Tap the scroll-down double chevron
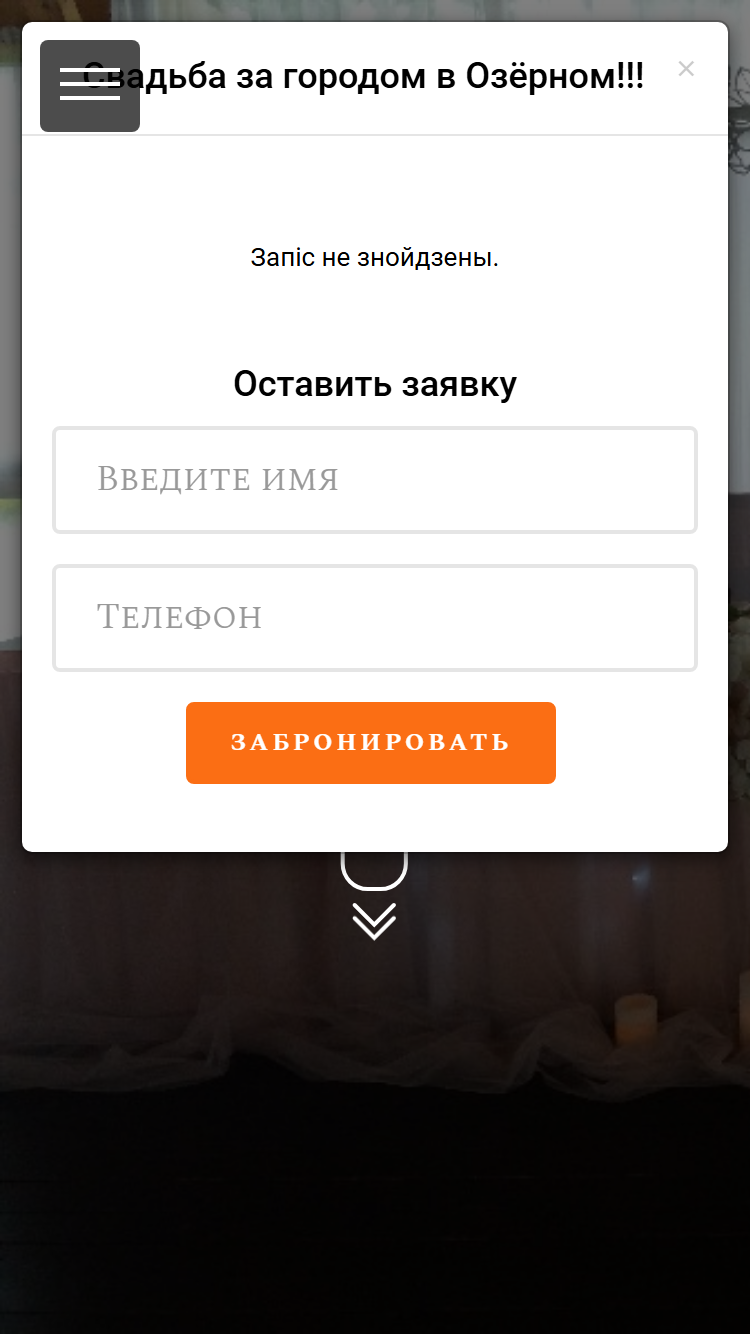The width and height of the screenshot is (750, 1334). (x=374, y=921)
